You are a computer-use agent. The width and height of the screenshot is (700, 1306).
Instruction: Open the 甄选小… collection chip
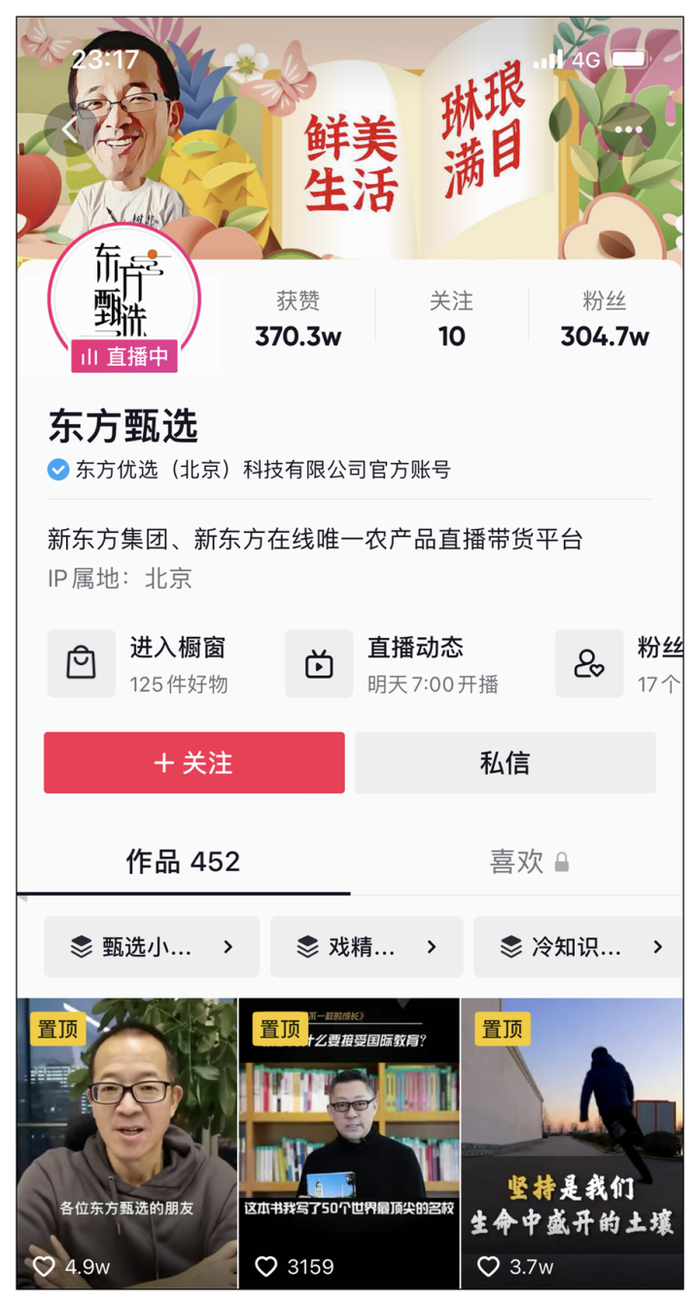pyautogui.click(x=152, y=947)
